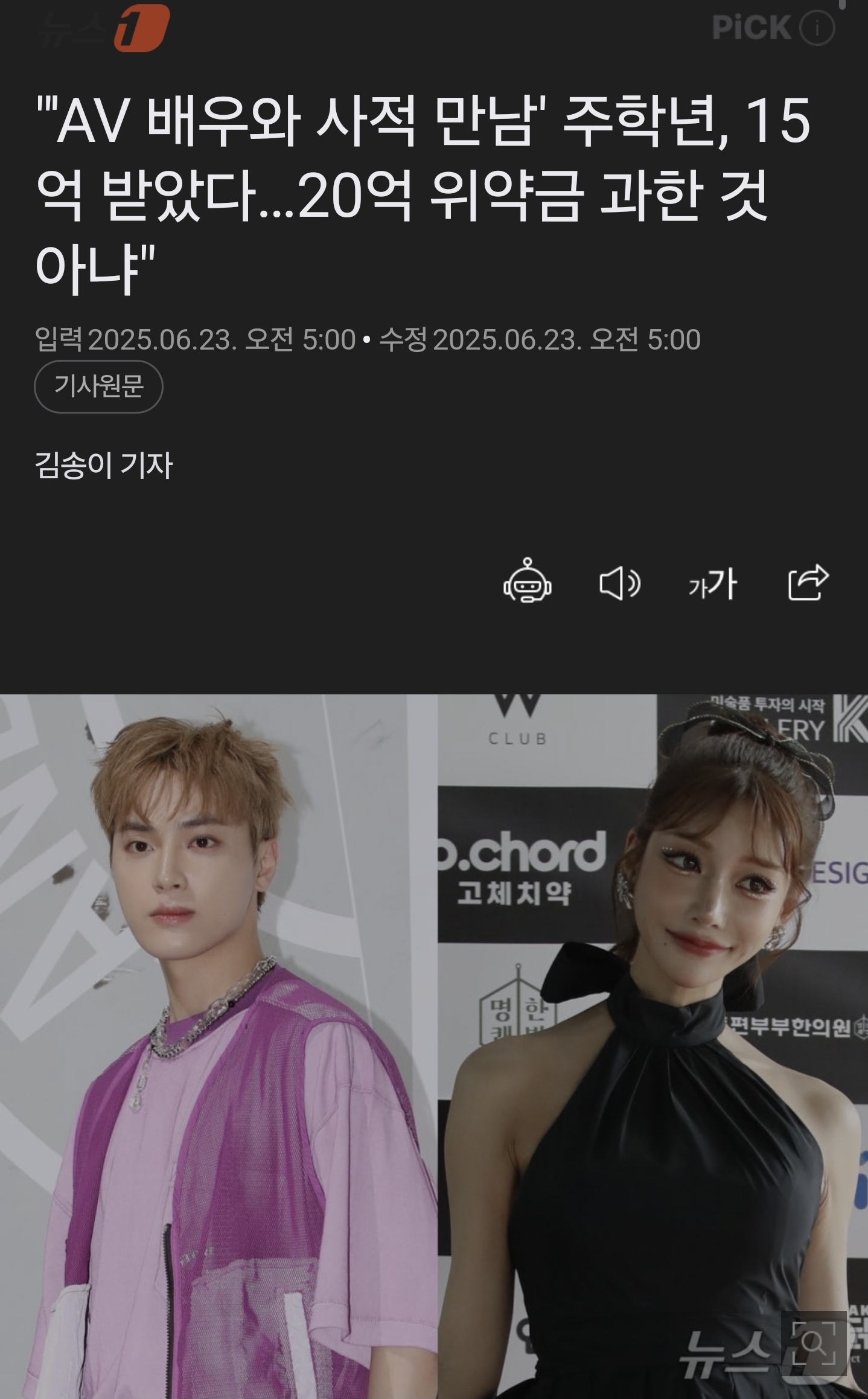This screenshot has width=868, height=1399.
Task: Open the 기사원문 original article button
Action: pos(98,386)
